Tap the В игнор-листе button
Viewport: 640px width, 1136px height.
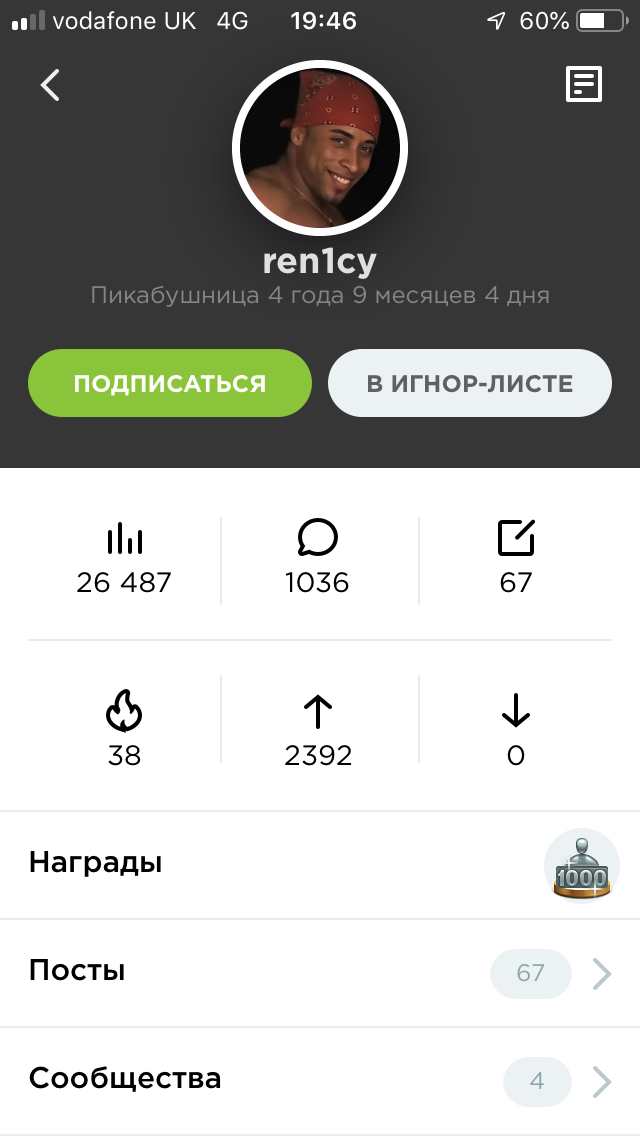[469, 383]
